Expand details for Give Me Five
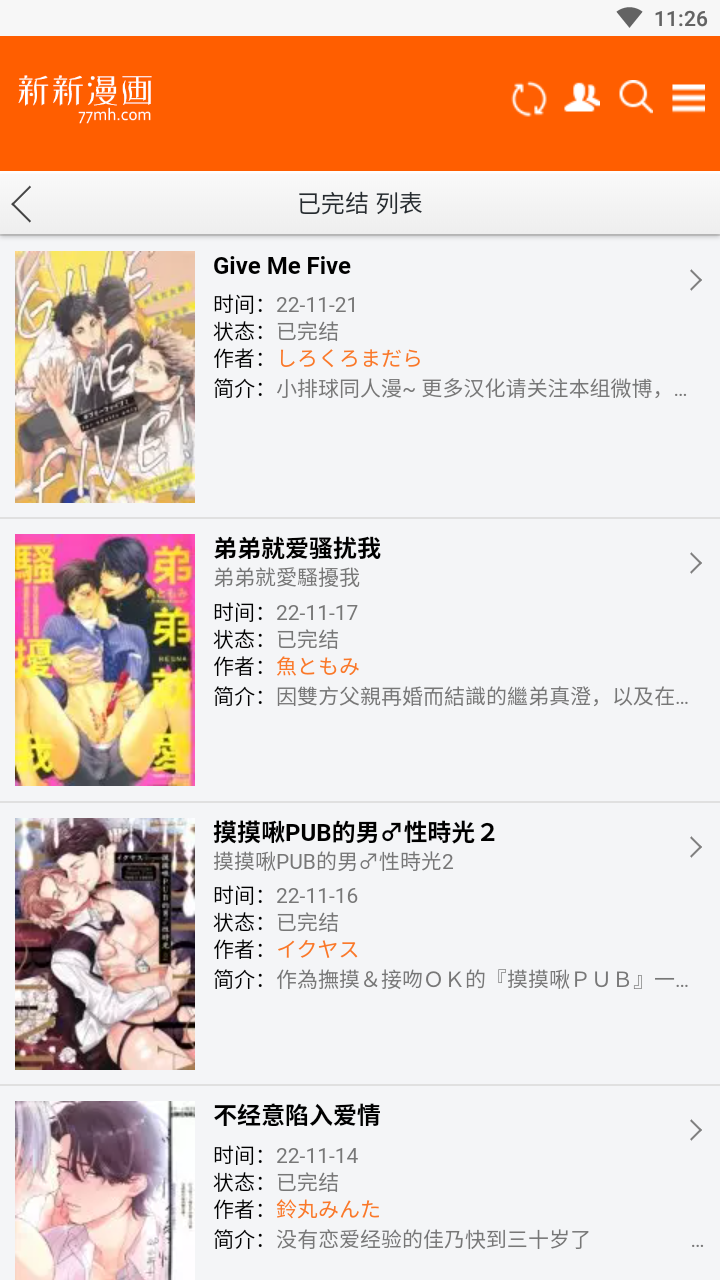The image size is (720, 1280). (x=695, y=280)
